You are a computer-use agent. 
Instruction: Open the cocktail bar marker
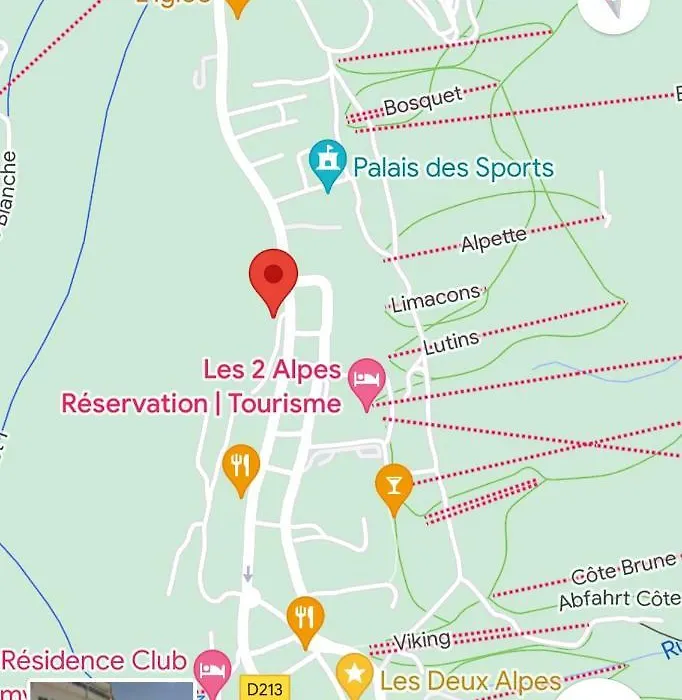click(394, 486)
